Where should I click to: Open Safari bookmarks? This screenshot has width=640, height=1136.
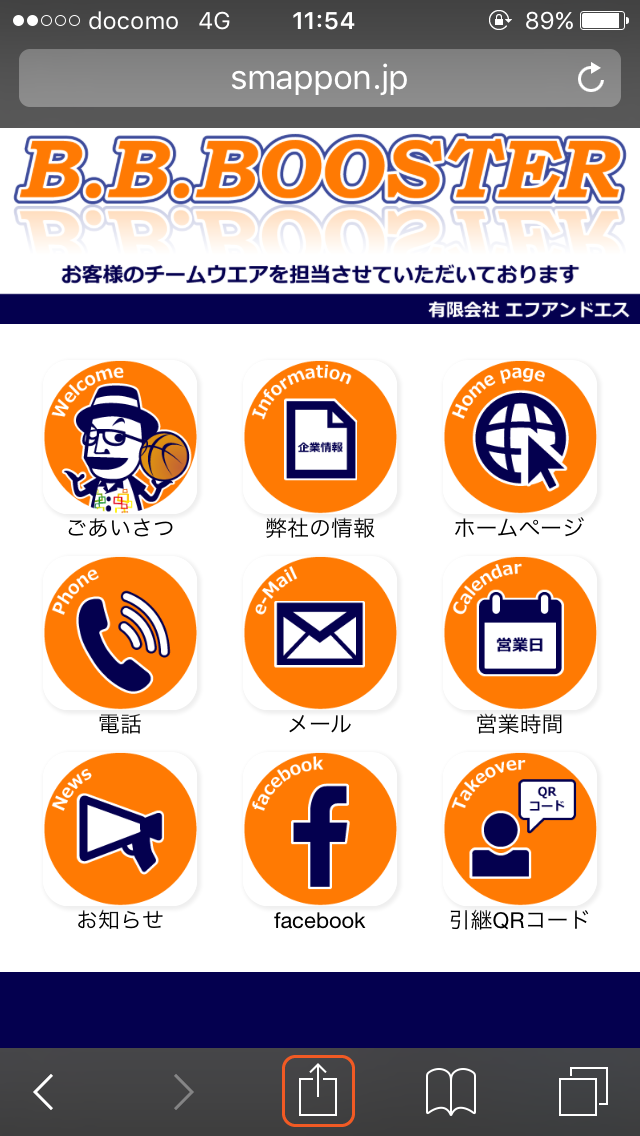(x=451, y=1091)
